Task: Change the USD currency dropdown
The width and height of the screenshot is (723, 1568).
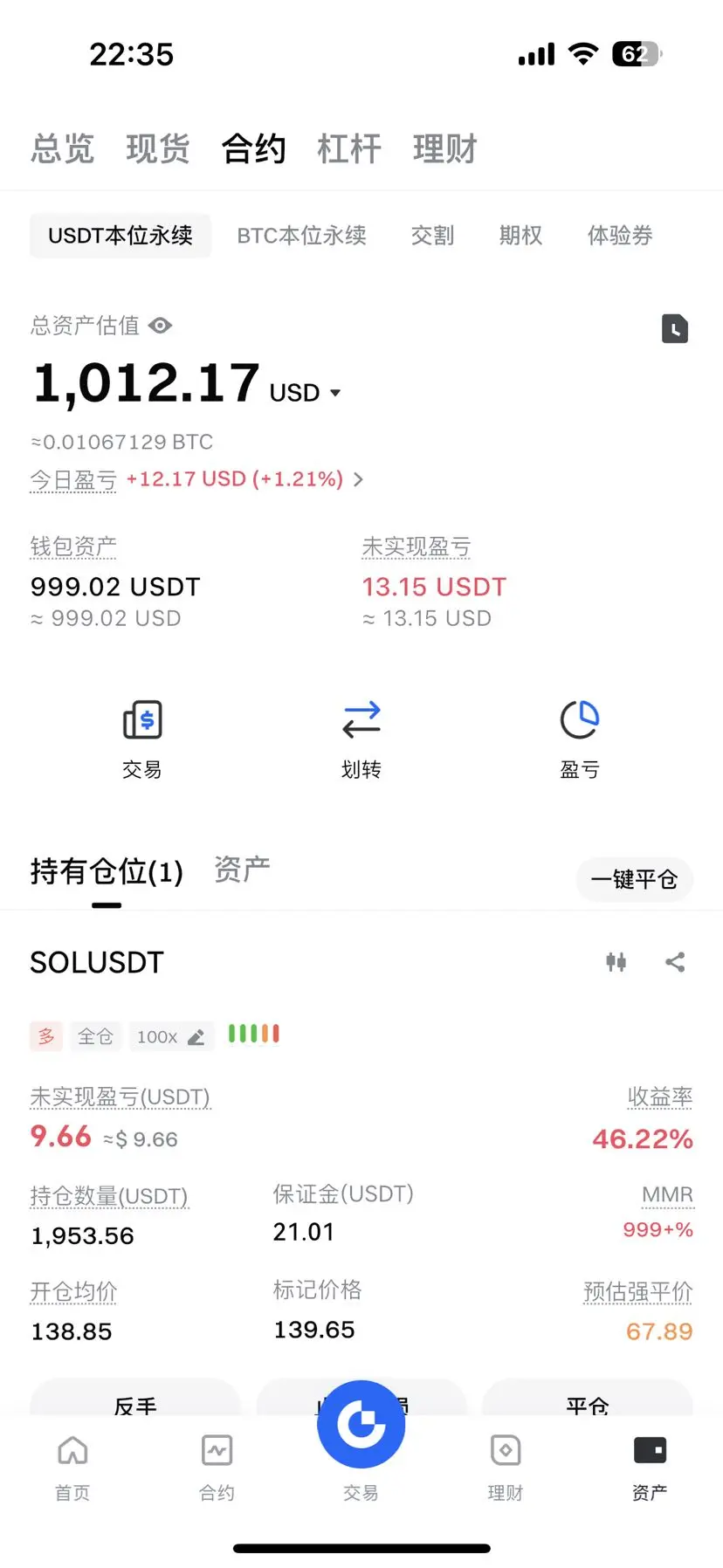Action: [305, 393]
